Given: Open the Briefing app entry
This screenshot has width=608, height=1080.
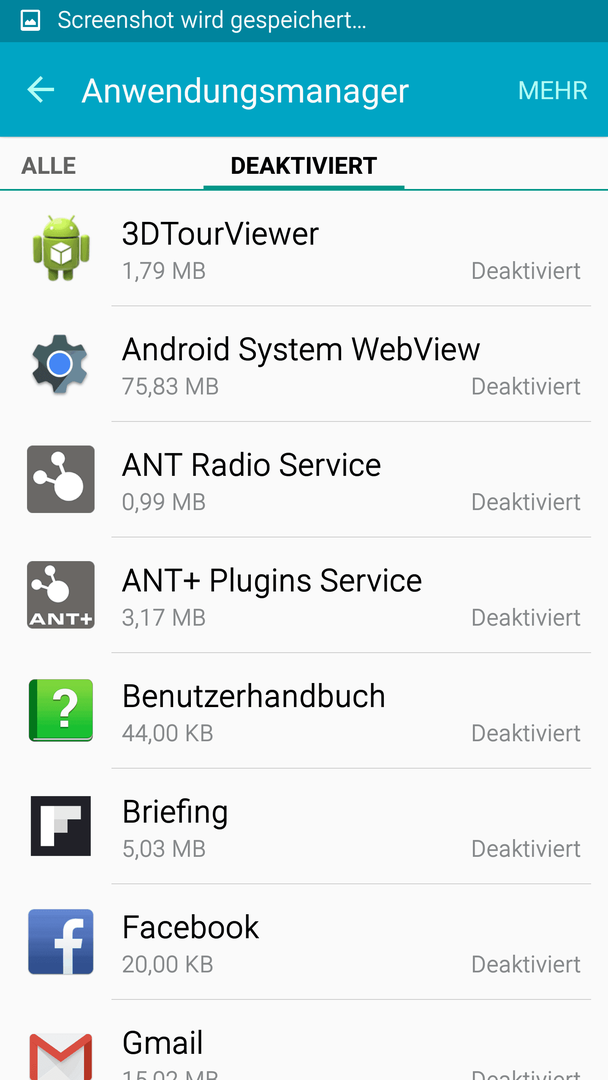Looking at the screenshot, I should [304, 827].
